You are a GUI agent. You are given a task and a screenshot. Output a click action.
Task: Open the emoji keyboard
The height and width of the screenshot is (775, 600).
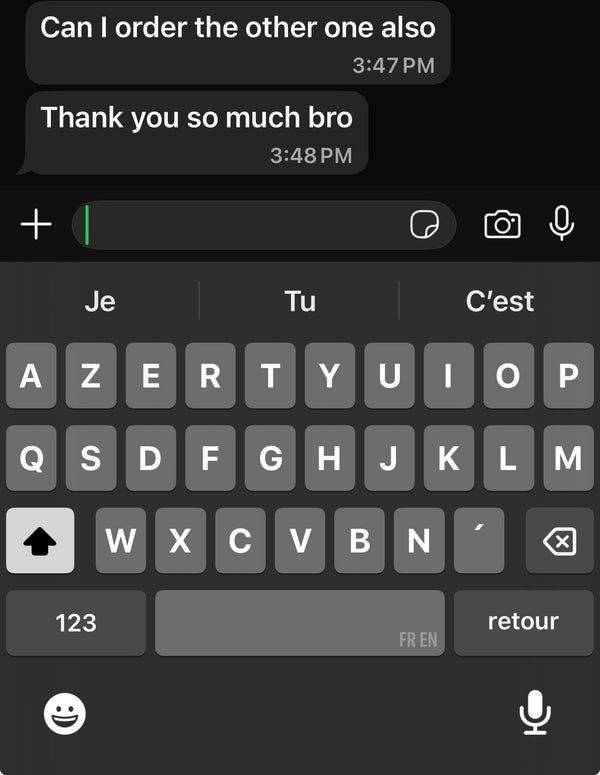coord(65,714)
